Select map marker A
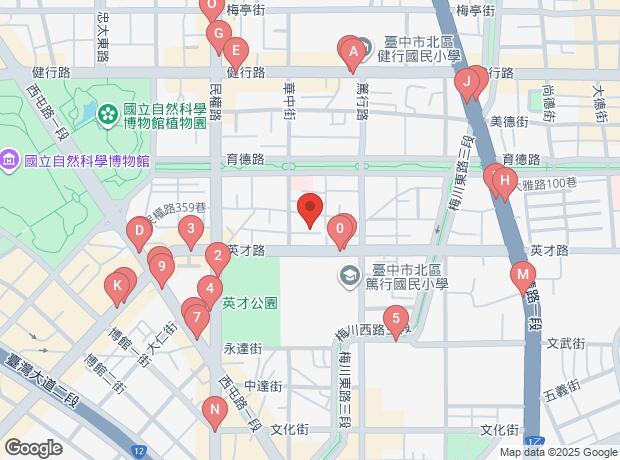 tap(352, 50)
